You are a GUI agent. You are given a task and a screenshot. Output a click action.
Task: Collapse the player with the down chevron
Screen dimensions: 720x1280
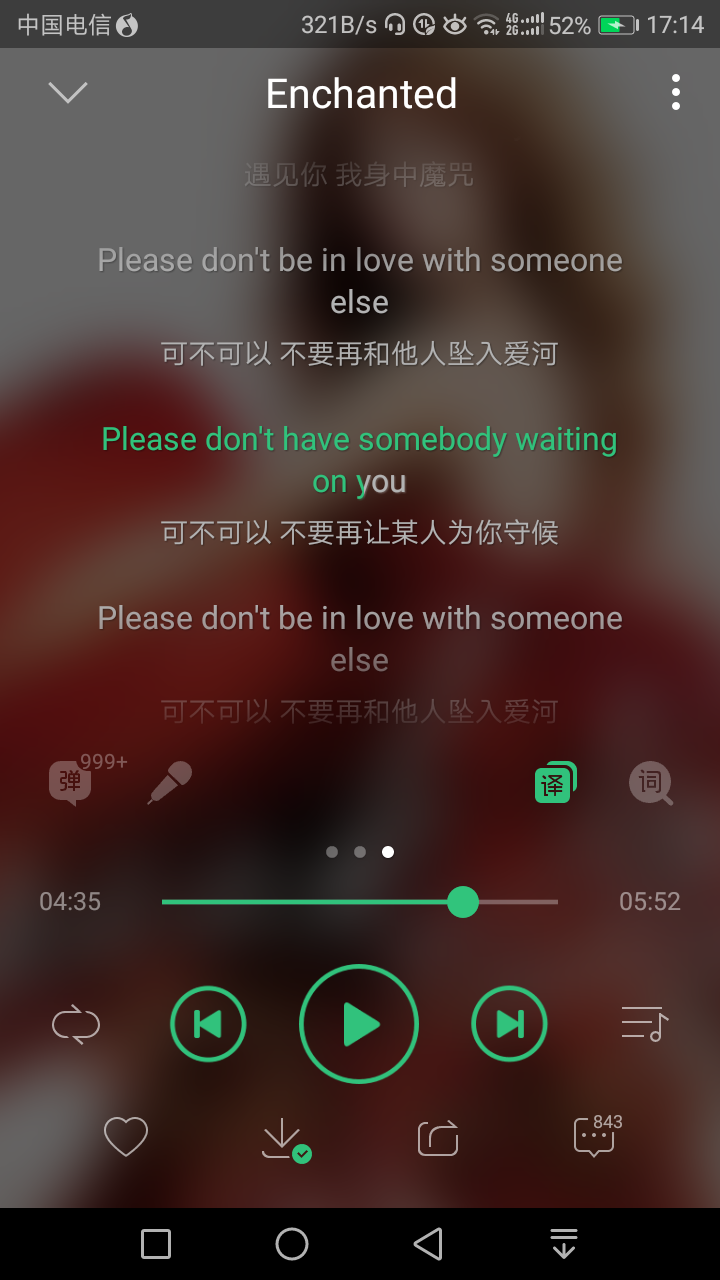[x=68, y=93]
